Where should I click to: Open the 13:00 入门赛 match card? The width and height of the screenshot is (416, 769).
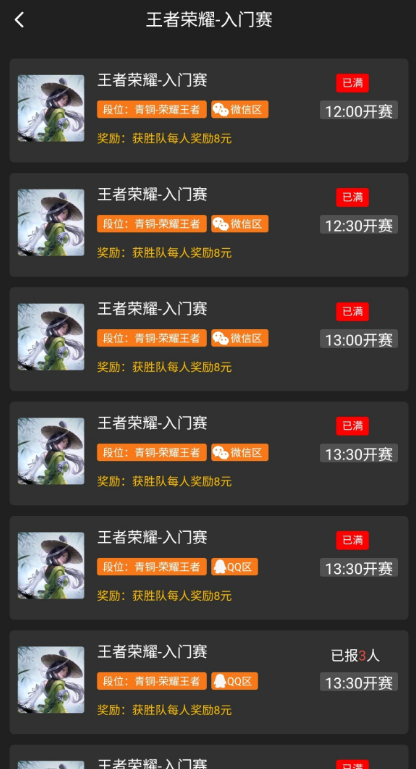pyautogui.click(x=209, y=339)
